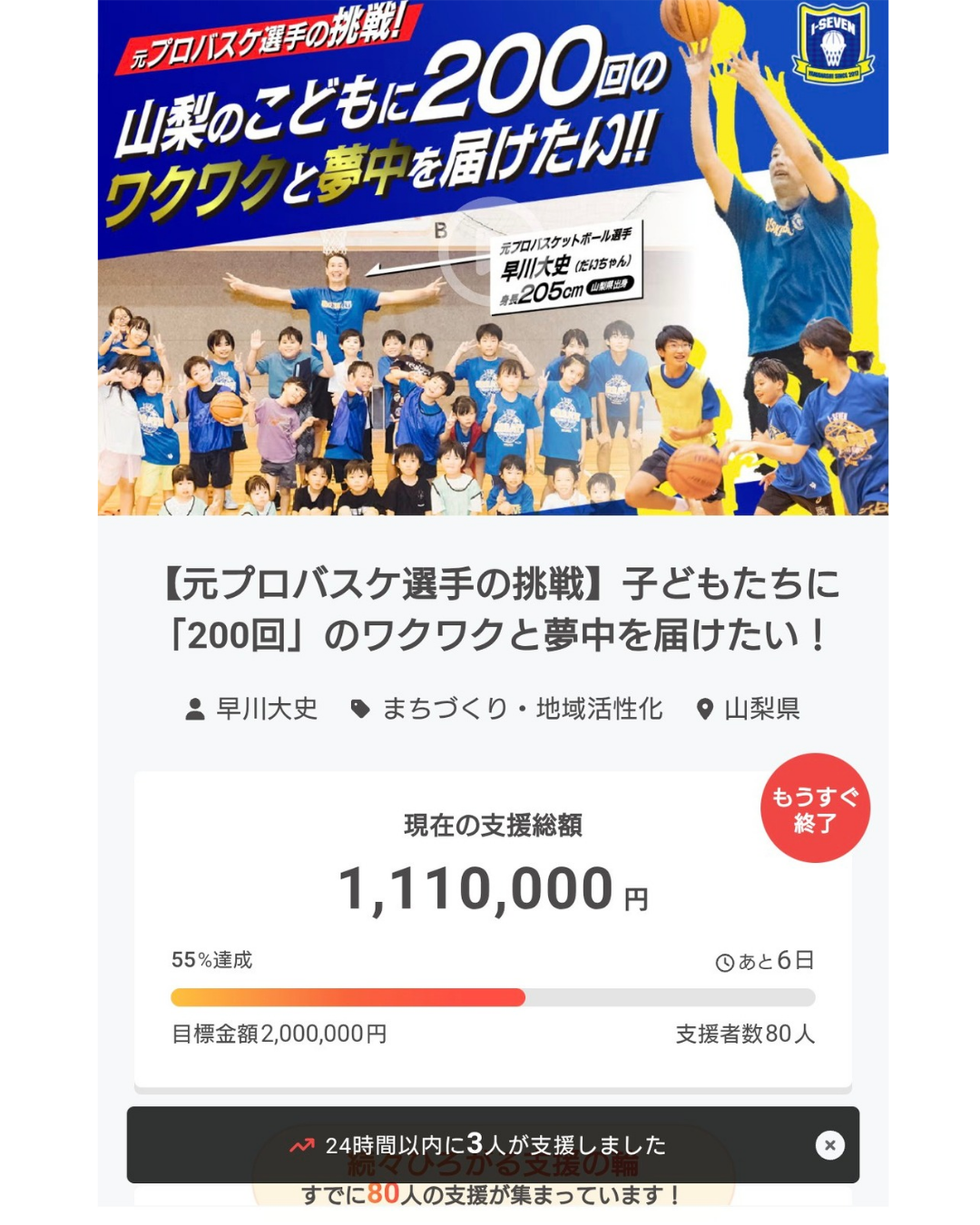View projects in 山梨県
The height and width of the screenshot is (1225, 980).
[x=760, y=709]
